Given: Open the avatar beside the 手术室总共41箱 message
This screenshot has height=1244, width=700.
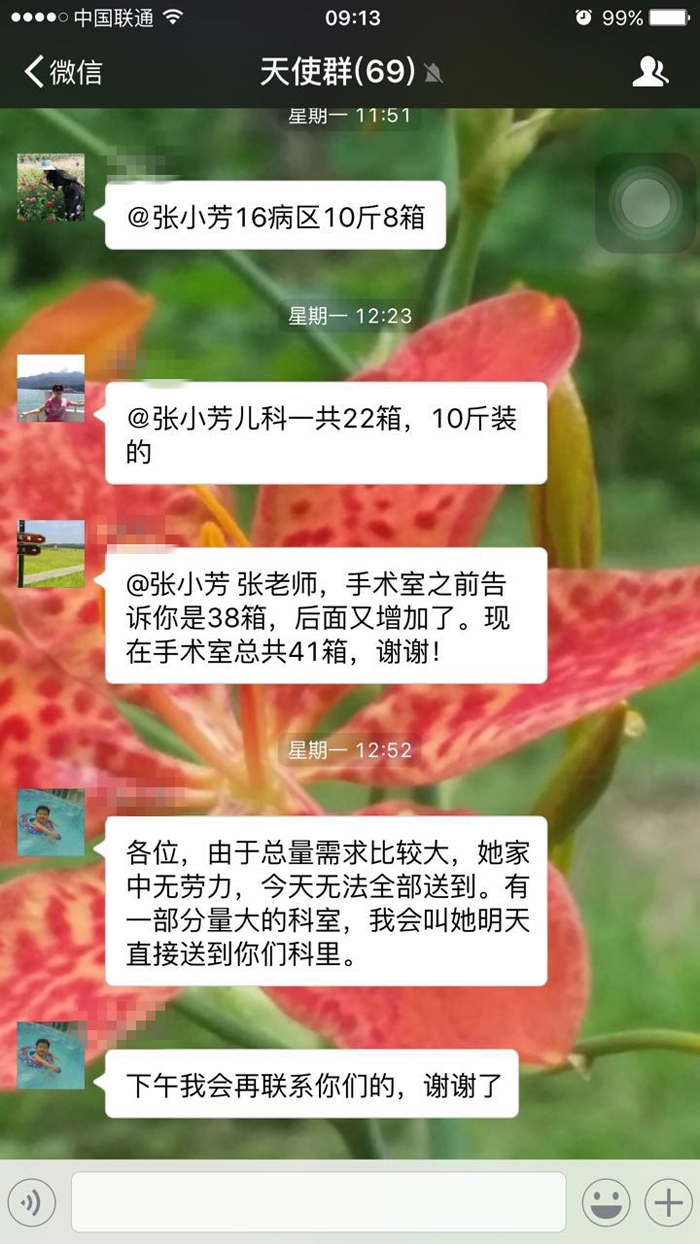Looking at the screenshot, I should click(51, 554).
